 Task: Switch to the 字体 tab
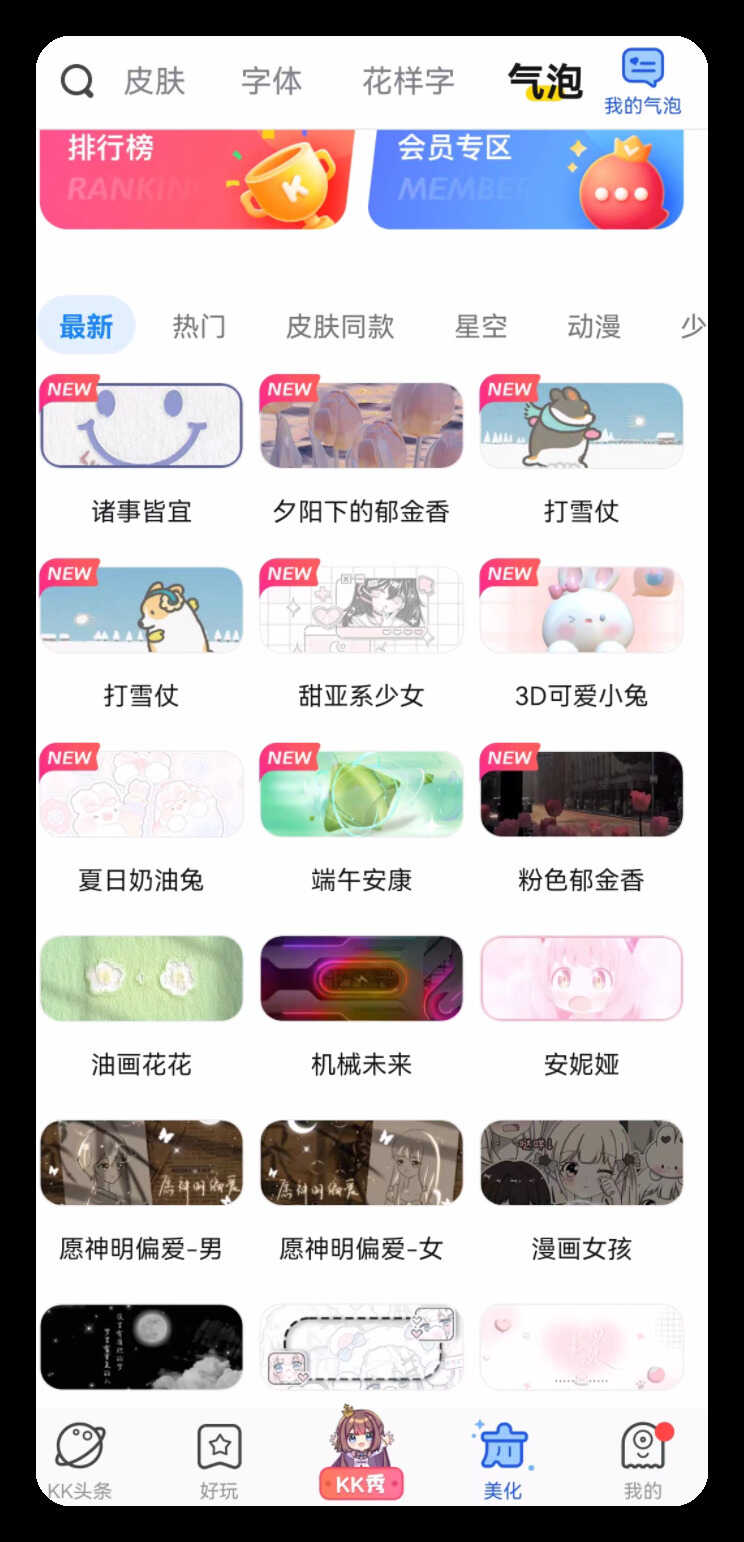271,81
